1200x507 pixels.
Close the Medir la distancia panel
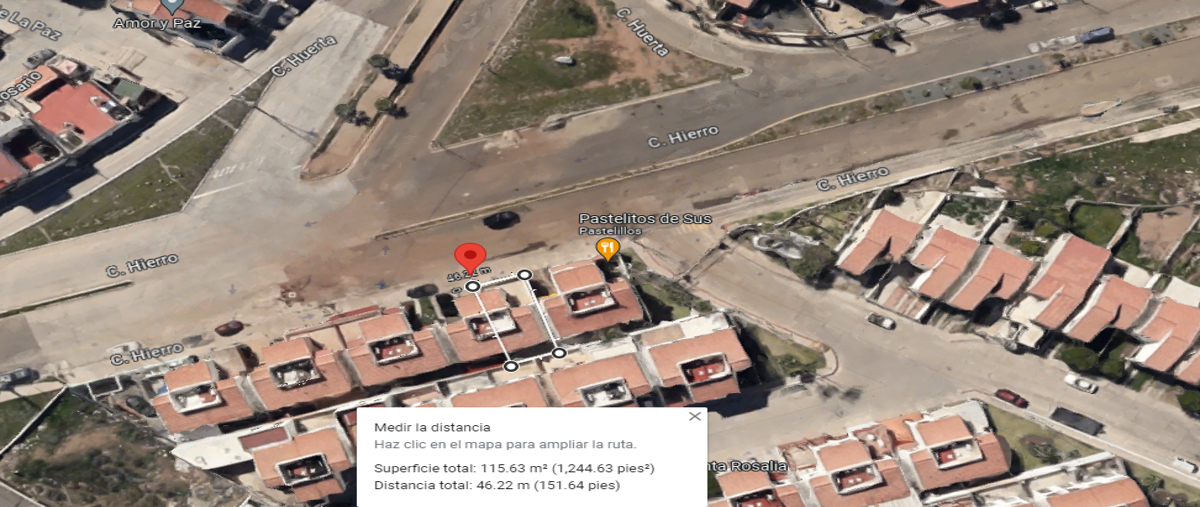(695, 417)
